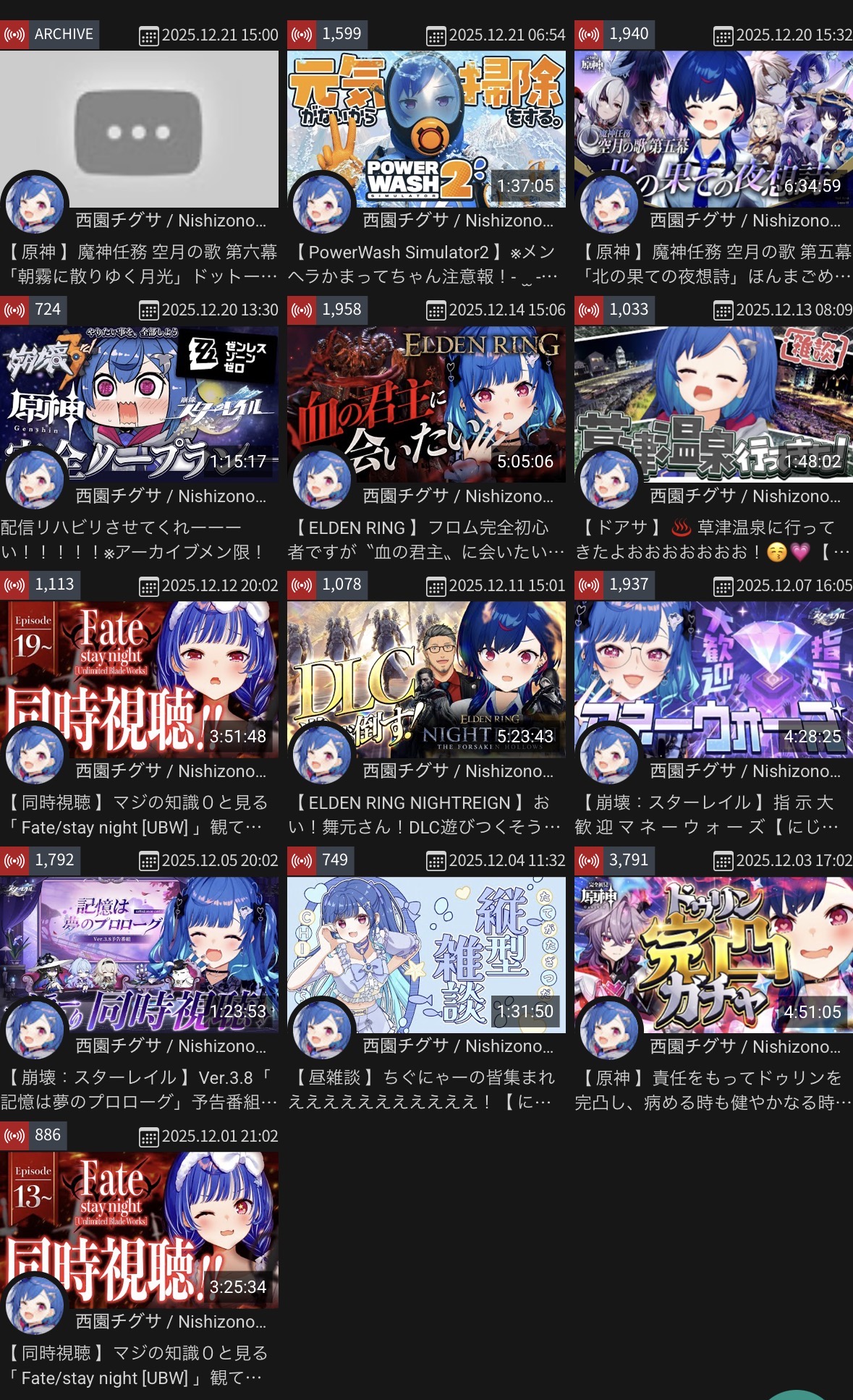Screen dimensions: 853x1400
Task: Open the 1:15:17 配信リハビリ stream
Action: point(139,404)
